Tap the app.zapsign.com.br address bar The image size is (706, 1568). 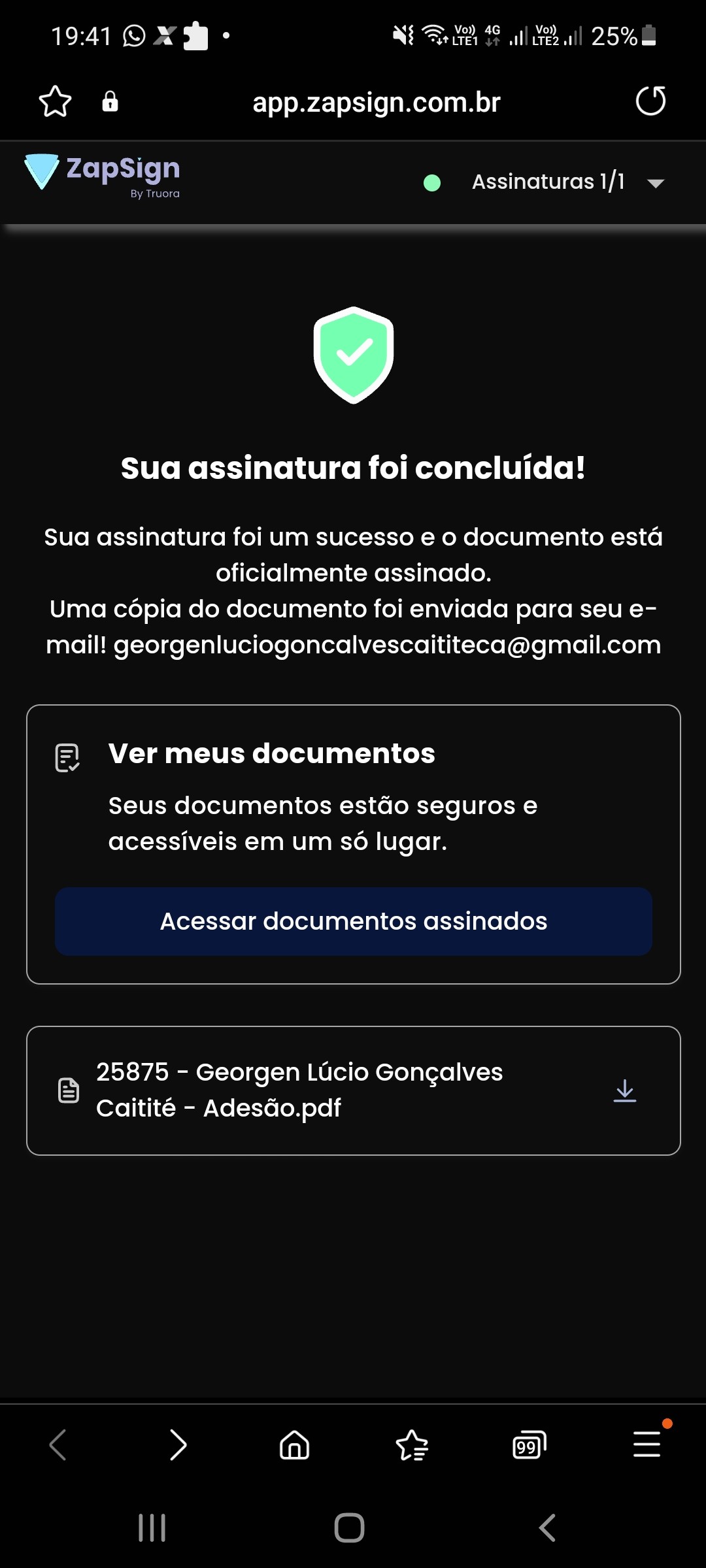coord(376,103)
